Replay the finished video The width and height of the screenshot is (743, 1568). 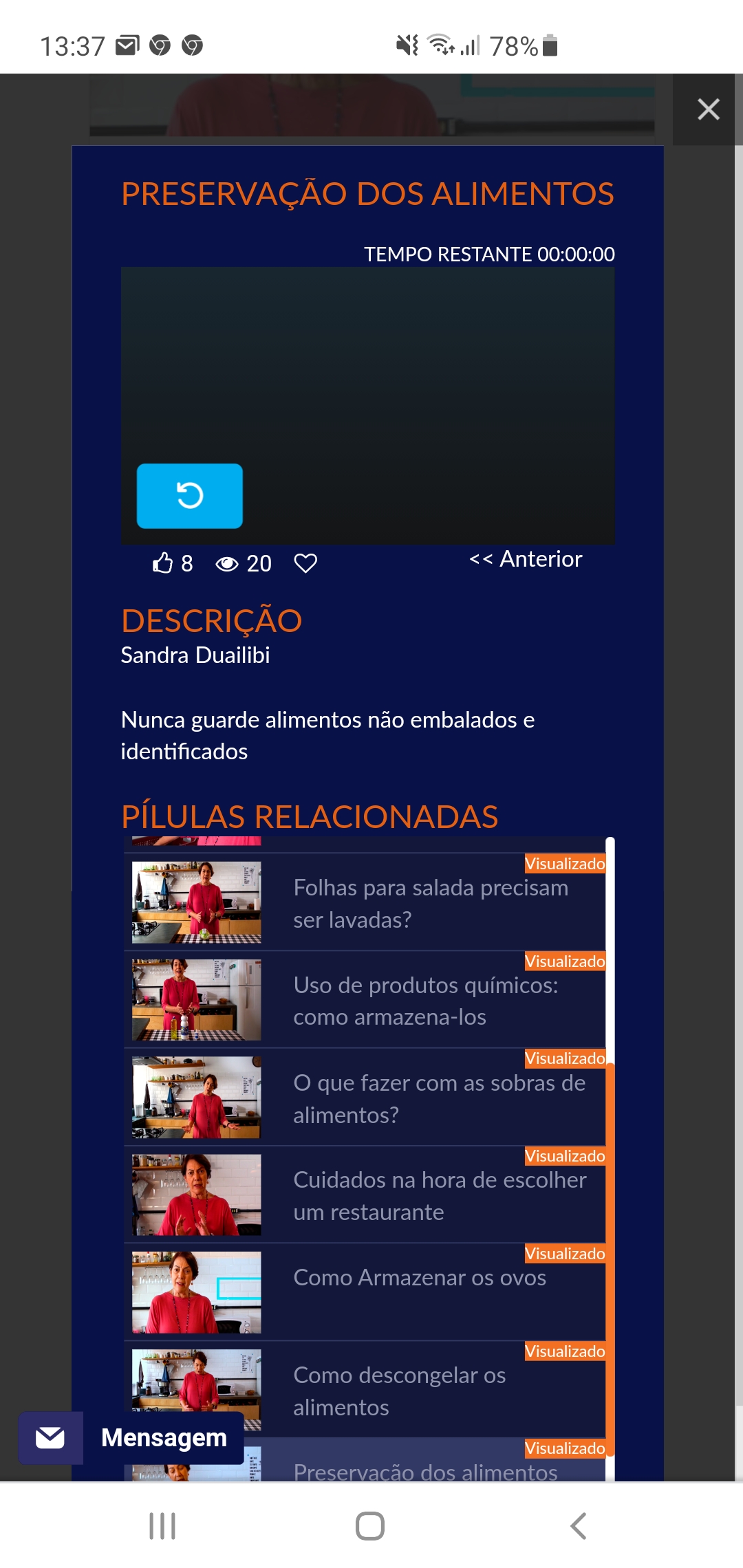click(x=190, y=496)
